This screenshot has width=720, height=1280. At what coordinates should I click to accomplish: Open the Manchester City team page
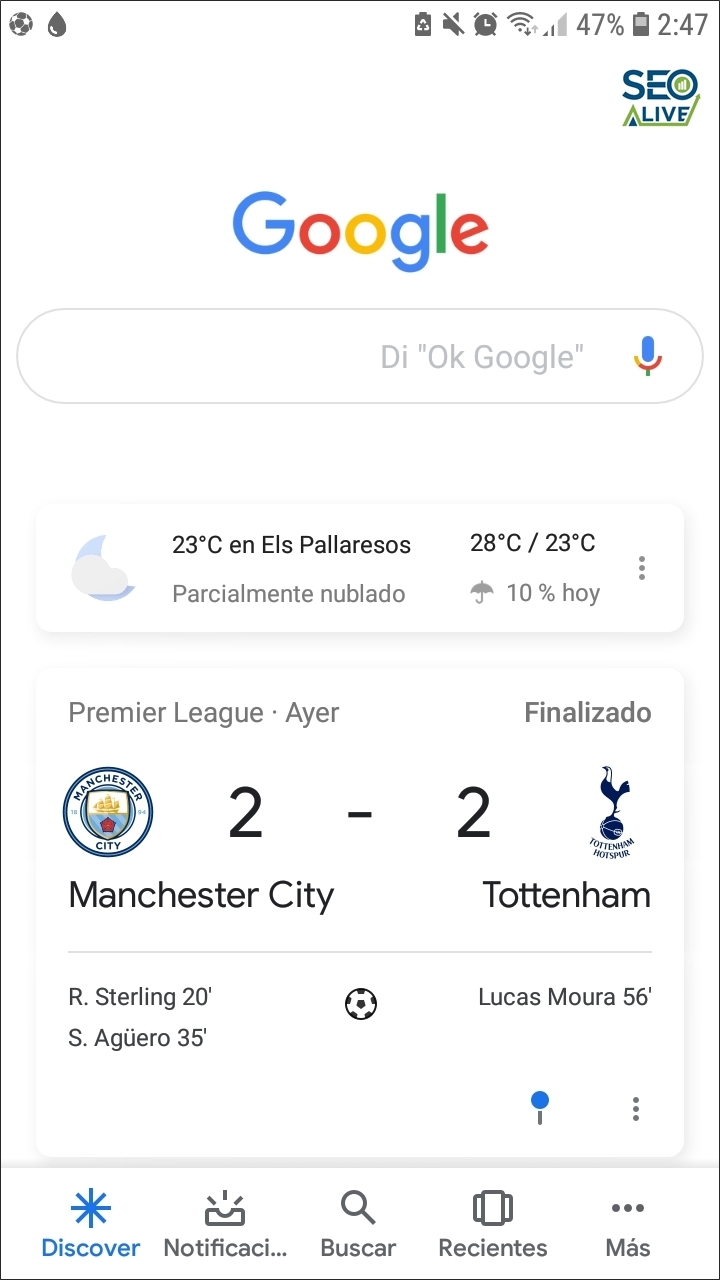[200, 894]
